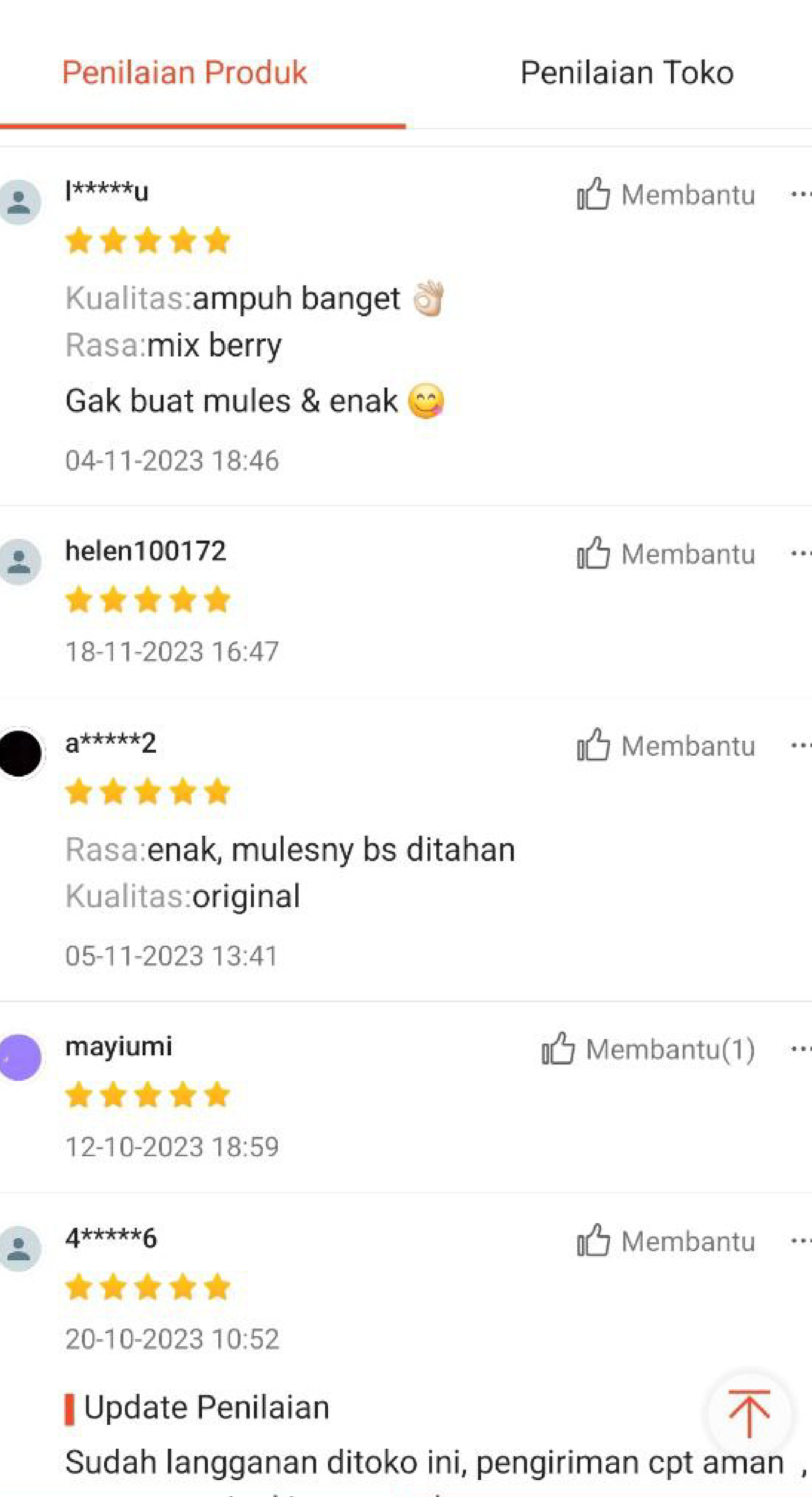
Task: Open more options on a*****2's review
Action: 800,746
